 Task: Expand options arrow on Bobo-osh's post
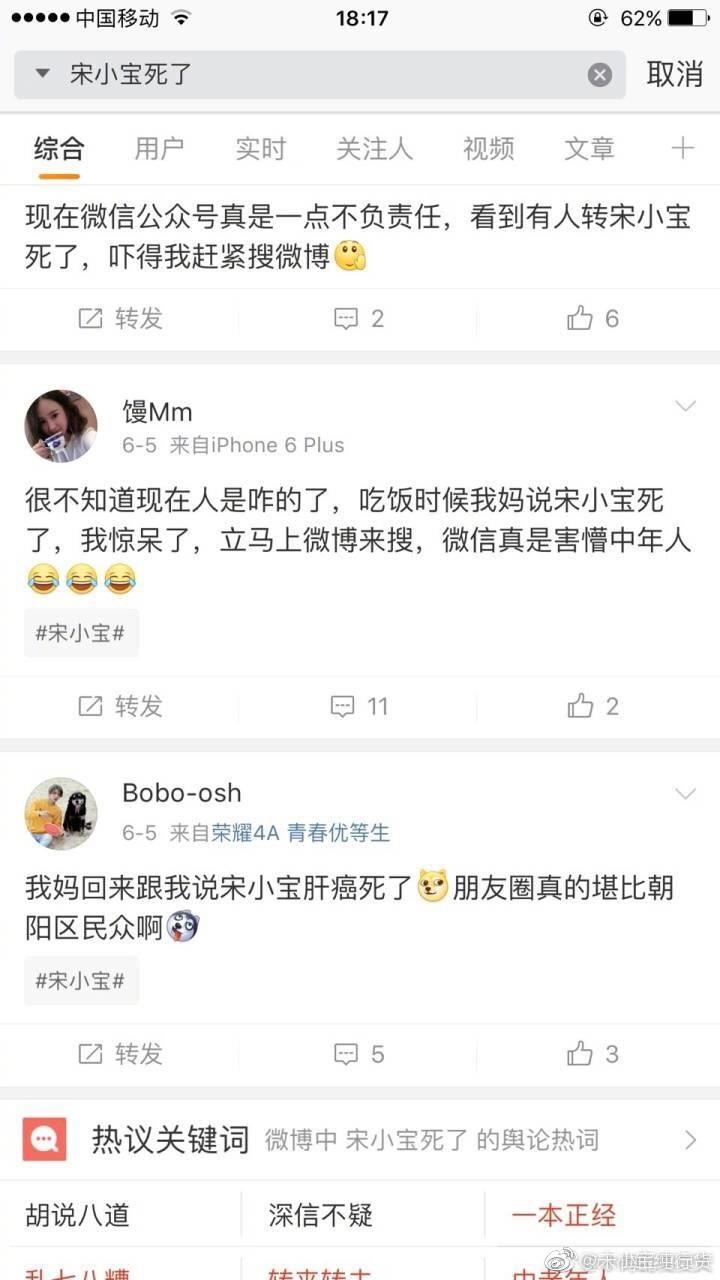click(x=685, y=794)
